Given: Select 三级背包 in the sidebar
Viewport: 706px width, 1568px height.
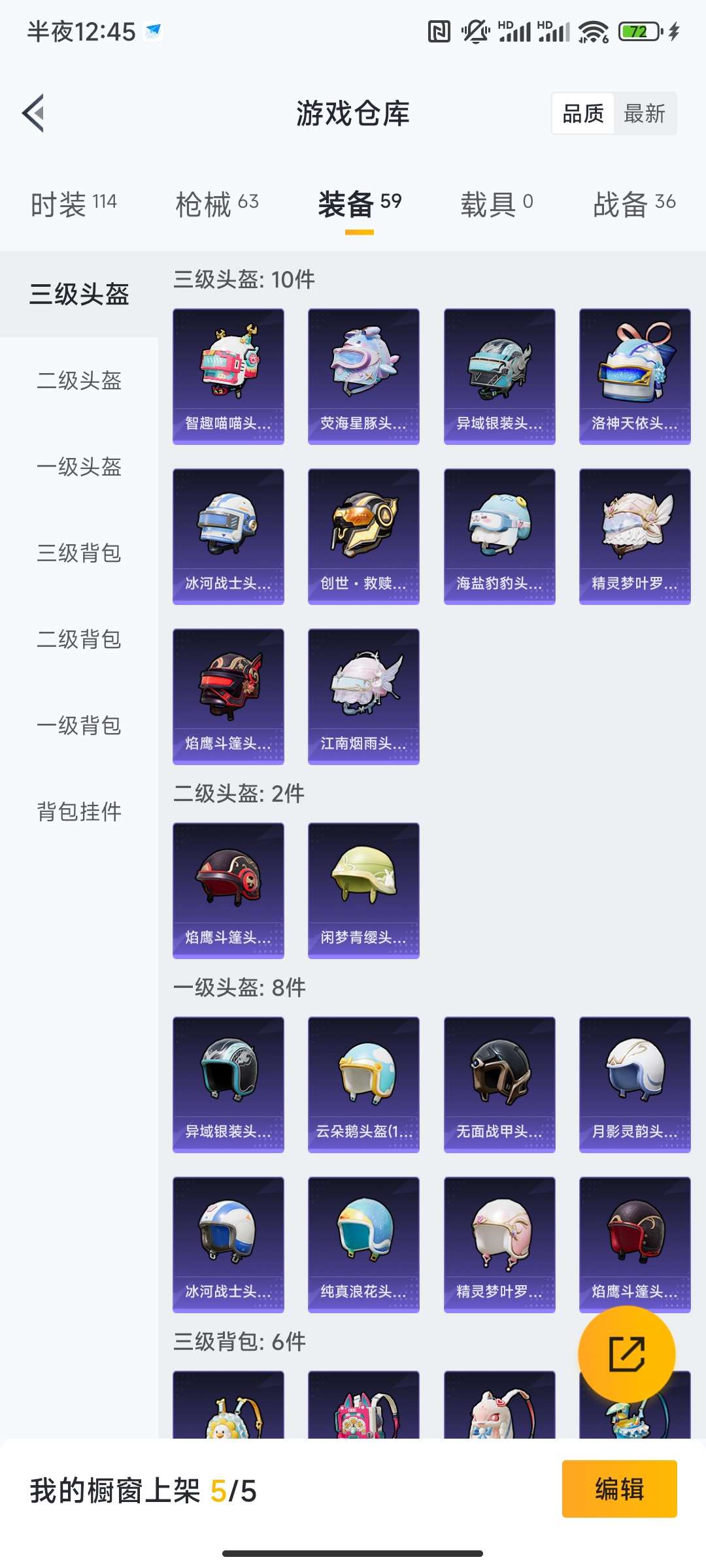Looking at the screenshot, I should pyautogui.click(x=79, y=553).
